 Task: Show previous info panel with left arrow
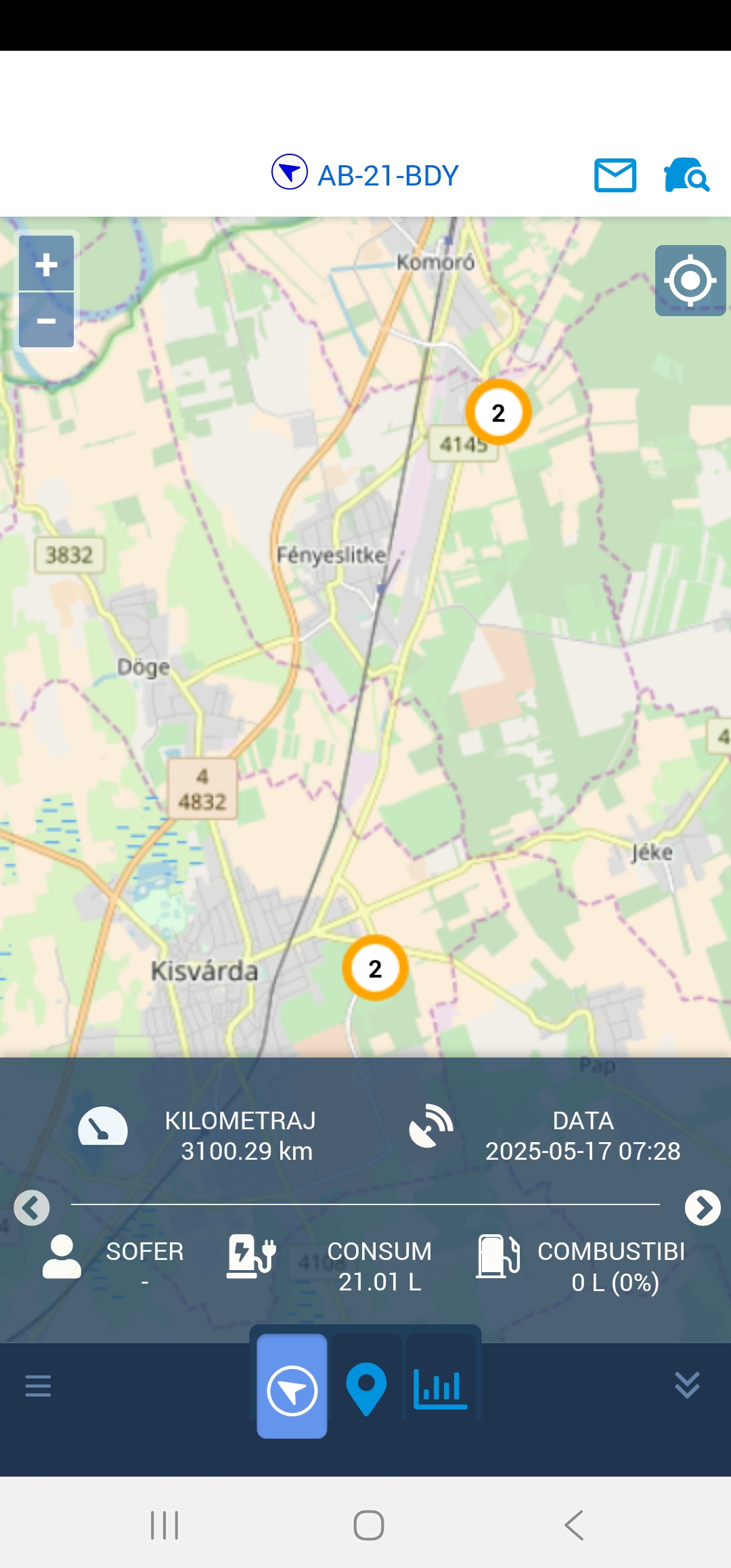[x=32, y=1208]
